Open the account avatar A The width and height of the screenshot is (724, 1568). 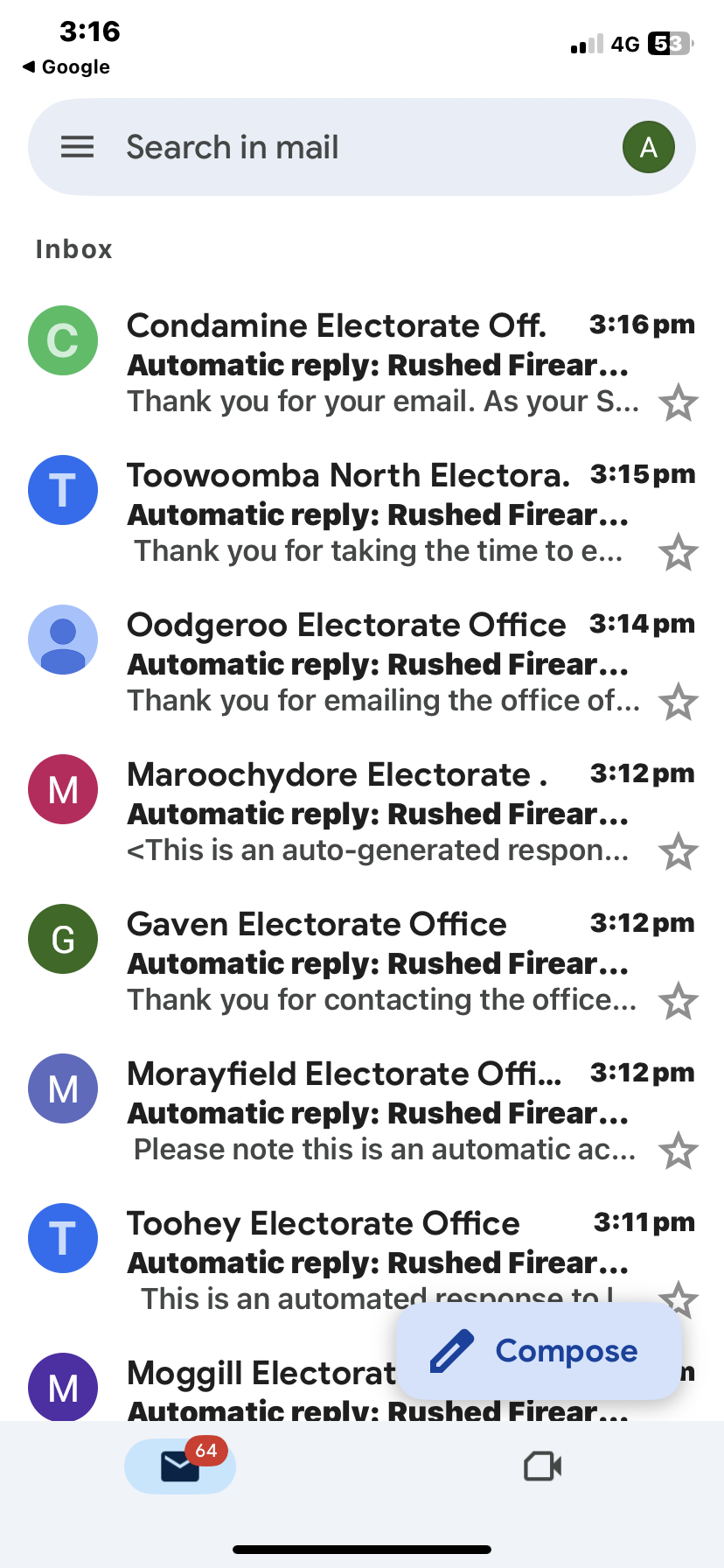click(648, 147)
